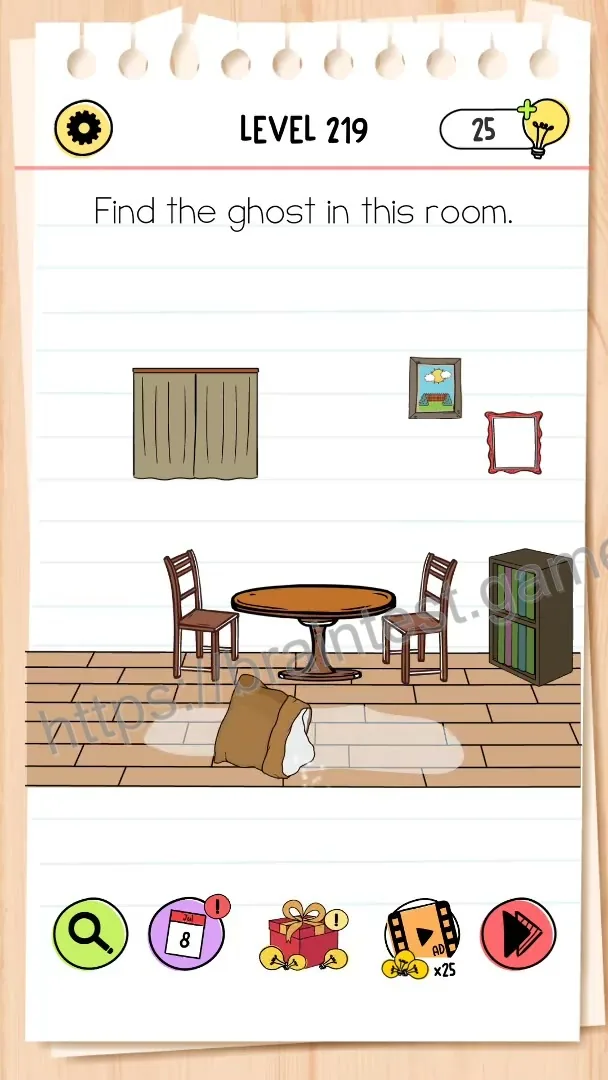Use the magnifying glass hint button
The image size is (608, 1080).
pyautogui.click(x=90, y=933)
